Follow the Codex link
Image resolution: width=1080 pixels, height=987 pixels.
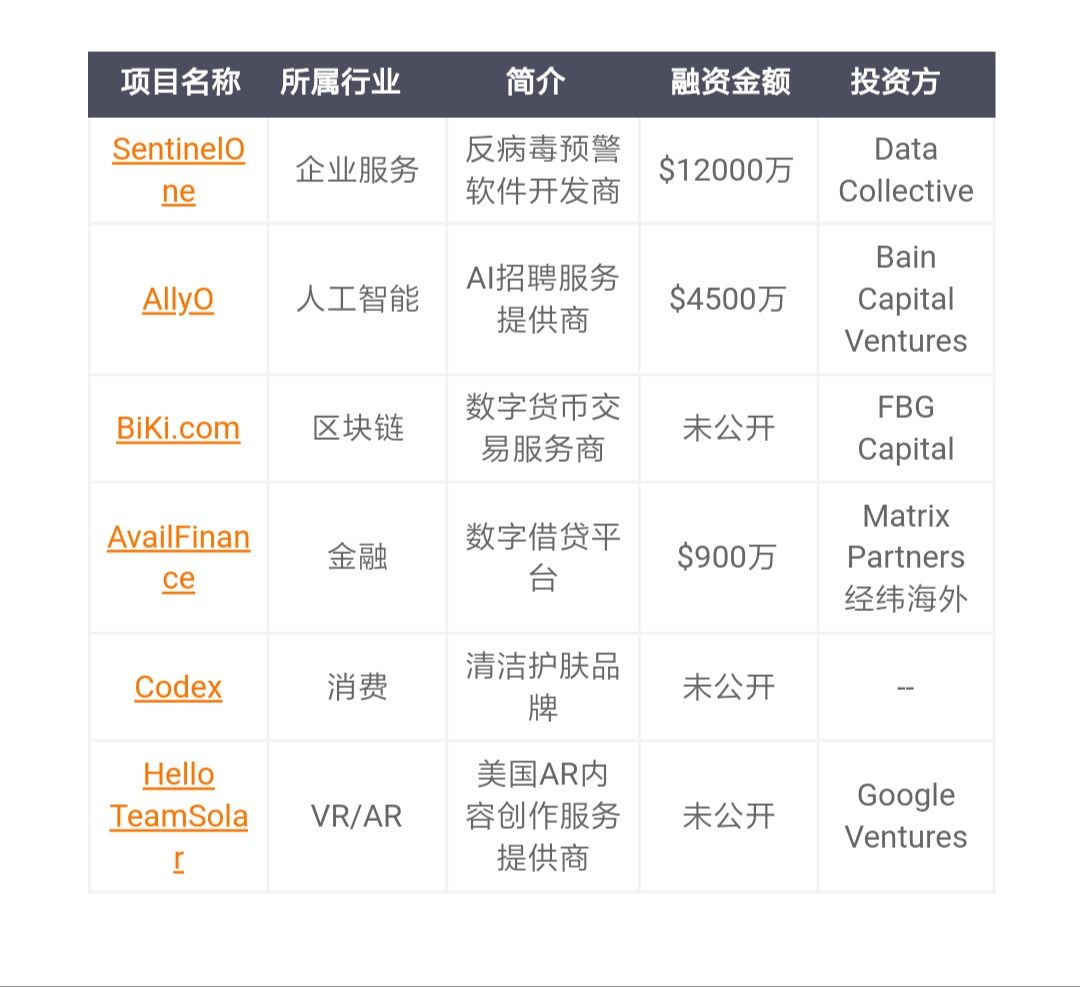tap(178, 688)
